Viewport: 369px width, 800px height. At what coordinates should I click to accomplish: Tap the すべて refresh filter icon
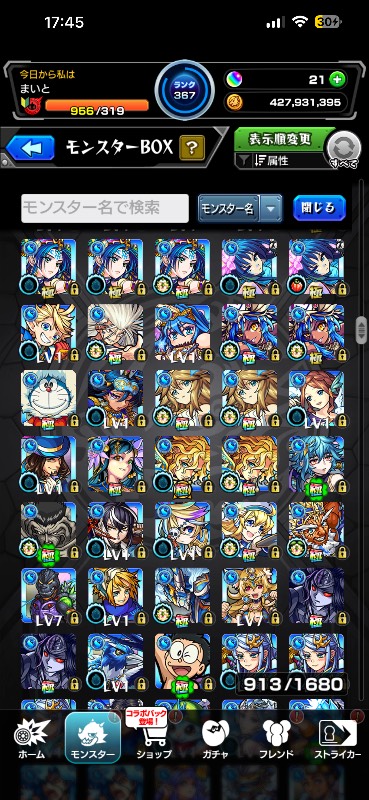[x=343, y=150]
